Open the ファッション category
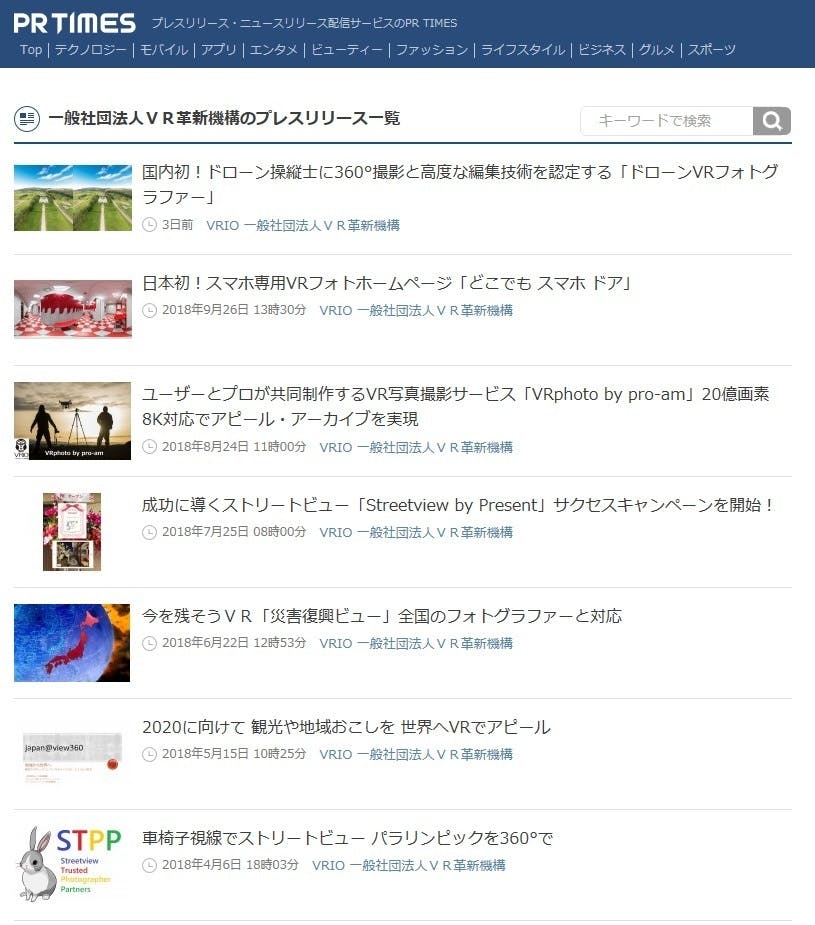 pos(432,50)
